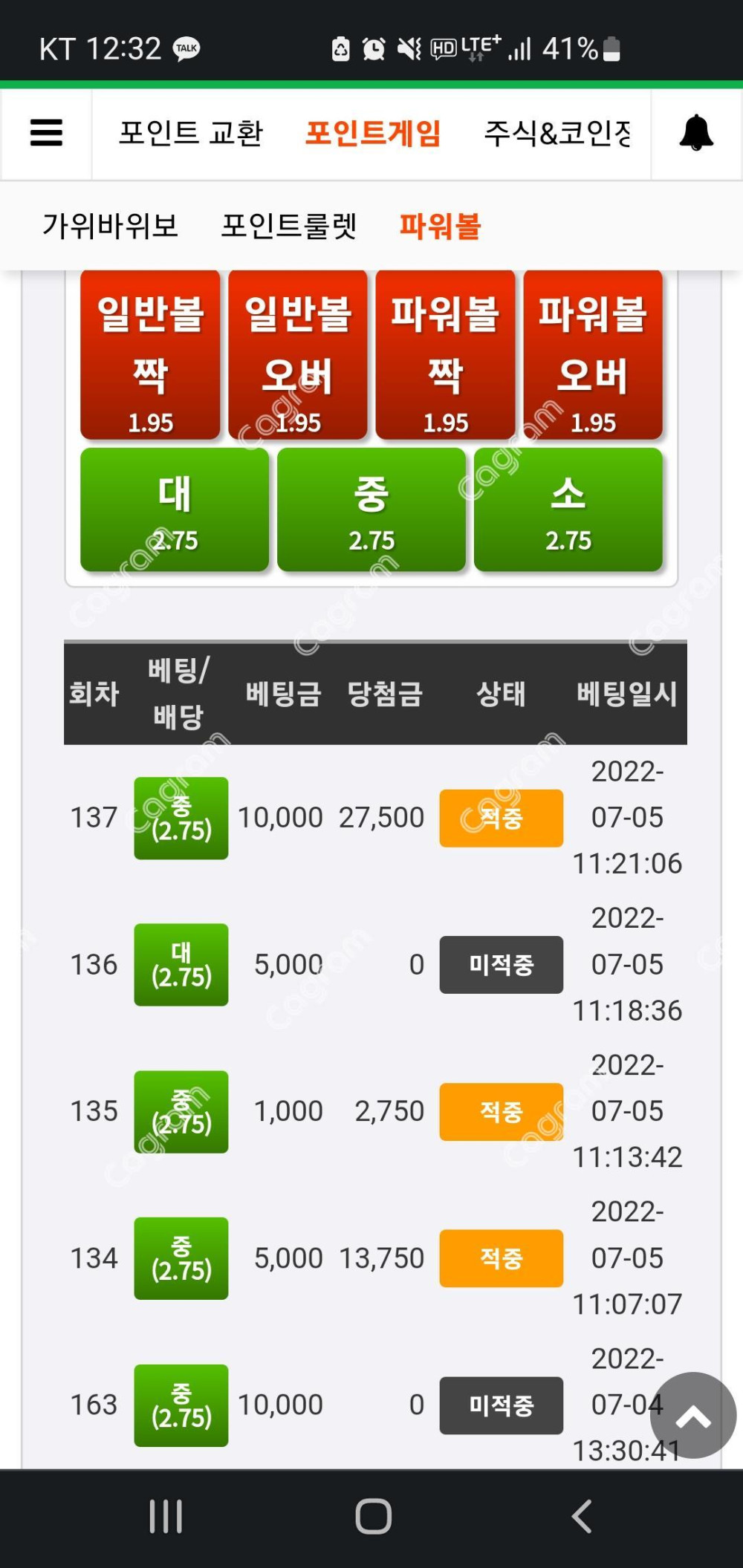Pick 파워볼 짝 1.95 option
This screenshot has height=1568, width=743.
[445, 355]
